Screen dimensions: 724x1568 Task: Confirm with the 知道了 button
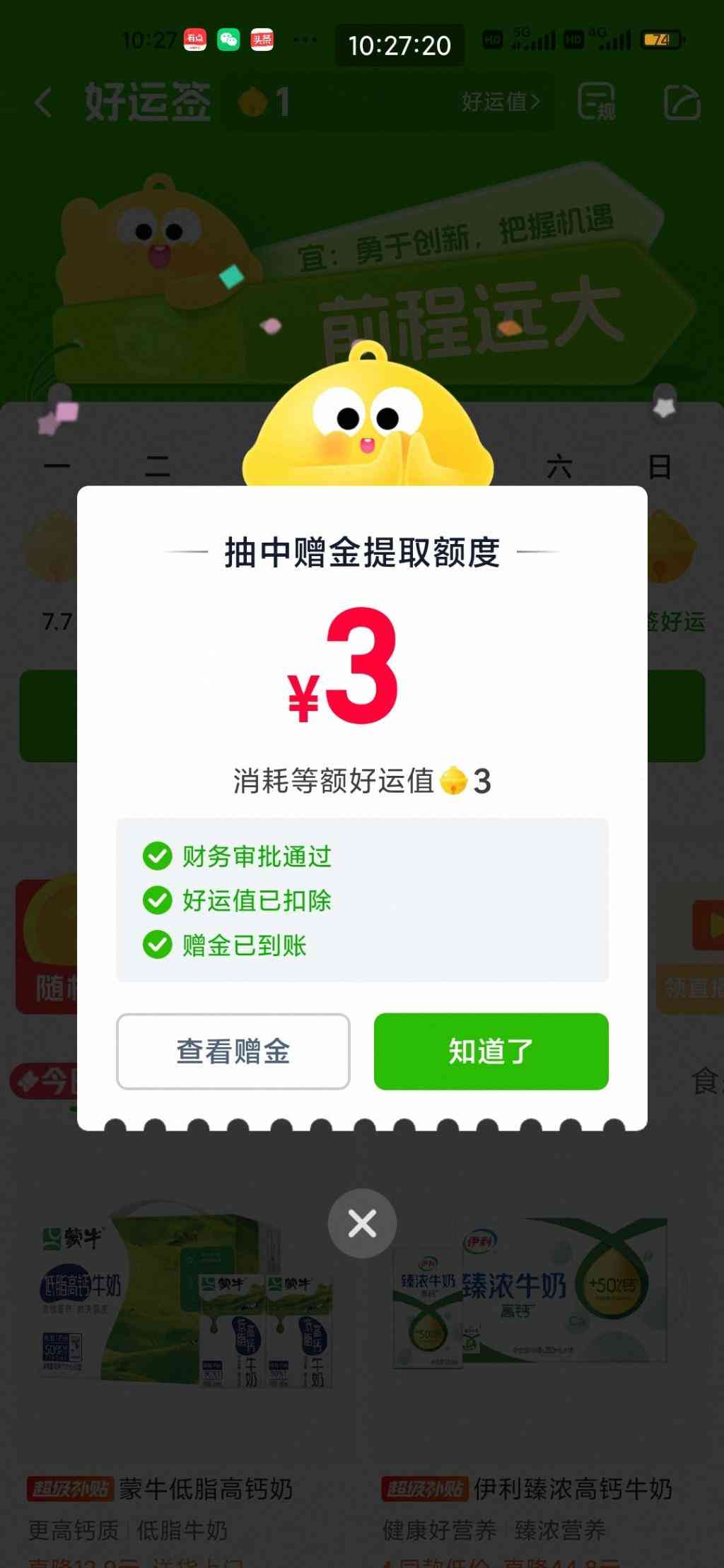coord(491,1051)
